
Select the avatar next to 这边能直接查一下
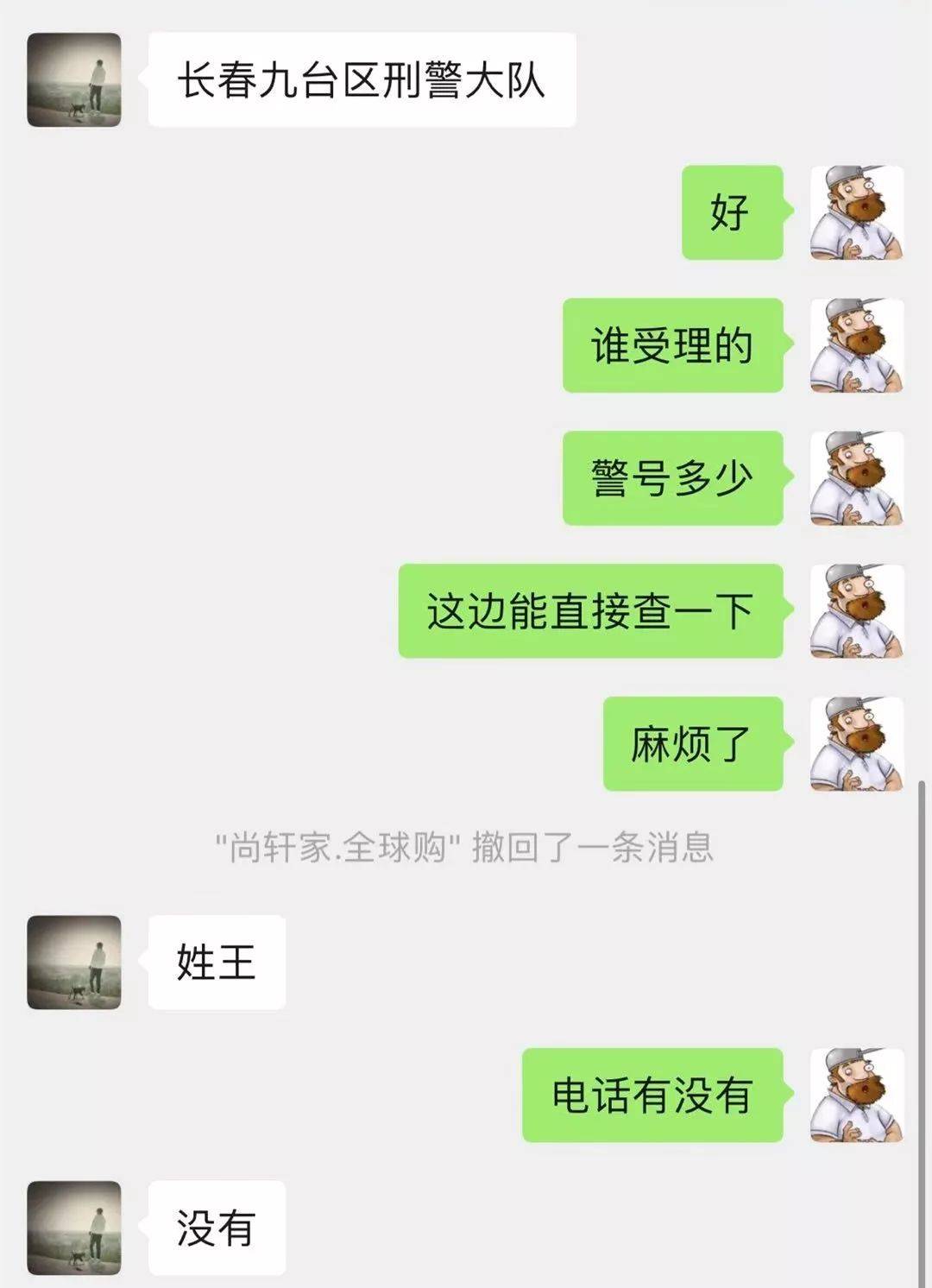857,611
